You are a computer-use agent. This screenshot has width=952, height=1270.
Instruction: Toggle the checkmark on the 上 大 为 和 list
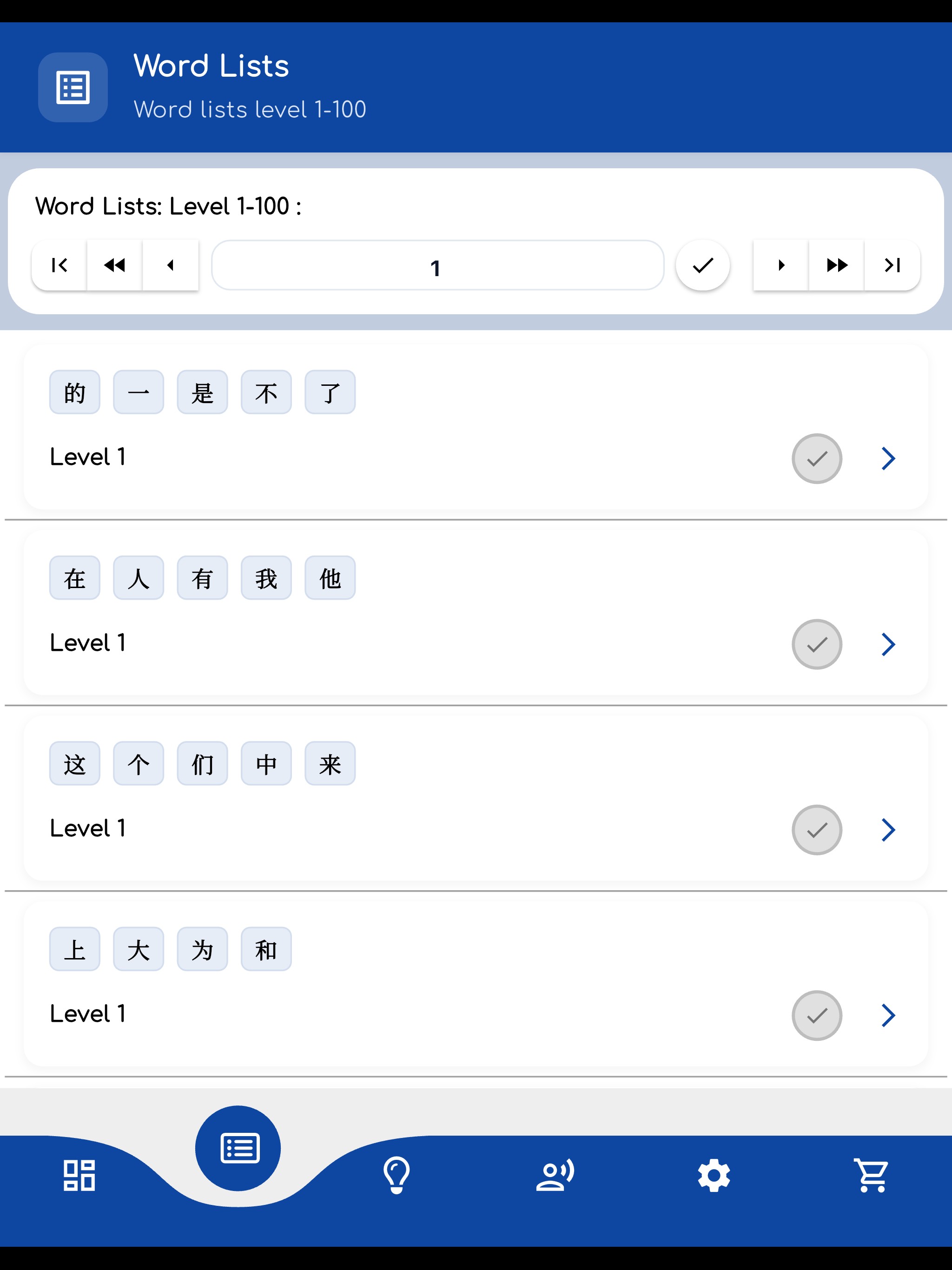[816, 1016]
